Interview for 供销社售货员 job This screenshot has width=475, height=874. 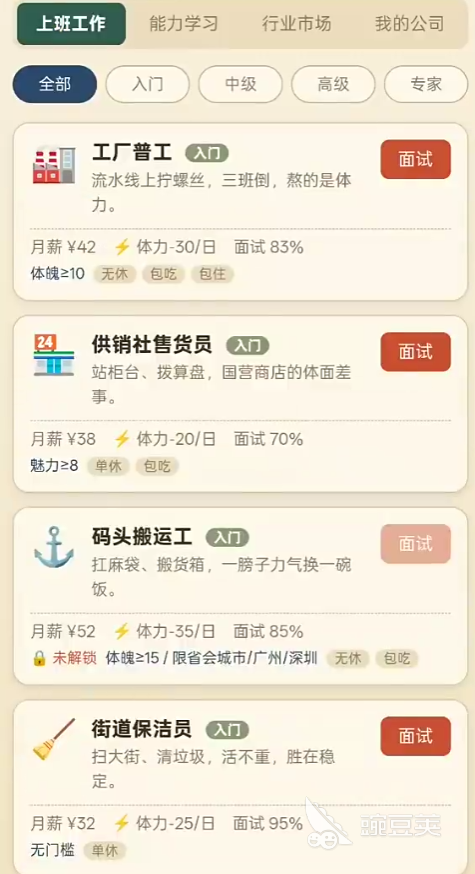tap(416, 352)
